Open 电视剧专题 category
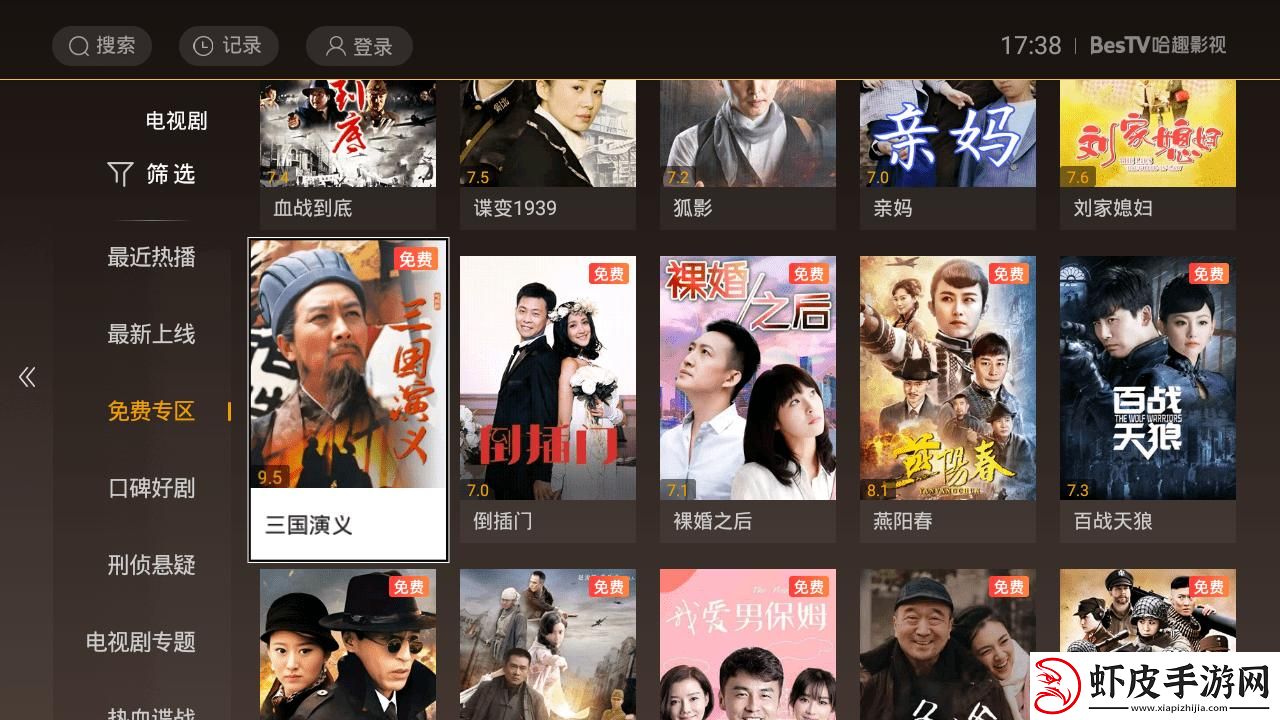 141,642
